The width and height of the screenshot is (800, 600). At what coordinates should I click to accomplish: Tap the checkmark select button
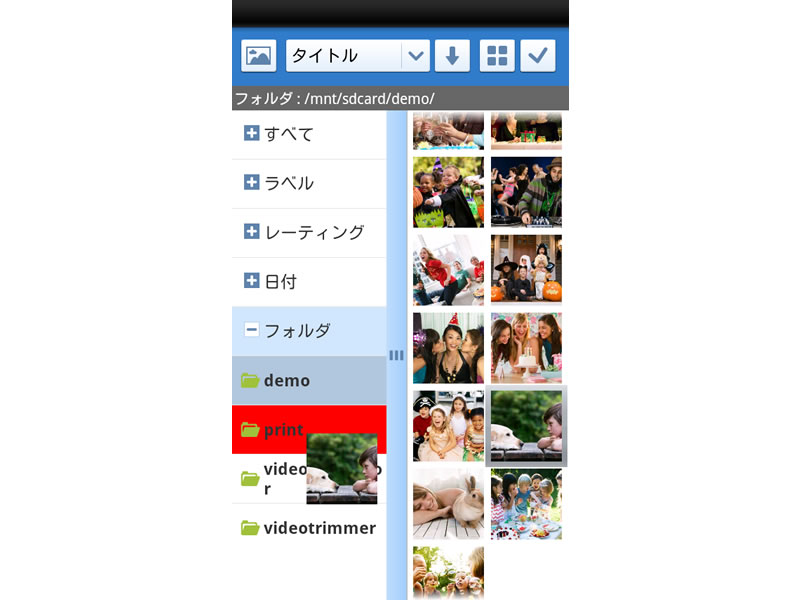[x=537, y=56]
